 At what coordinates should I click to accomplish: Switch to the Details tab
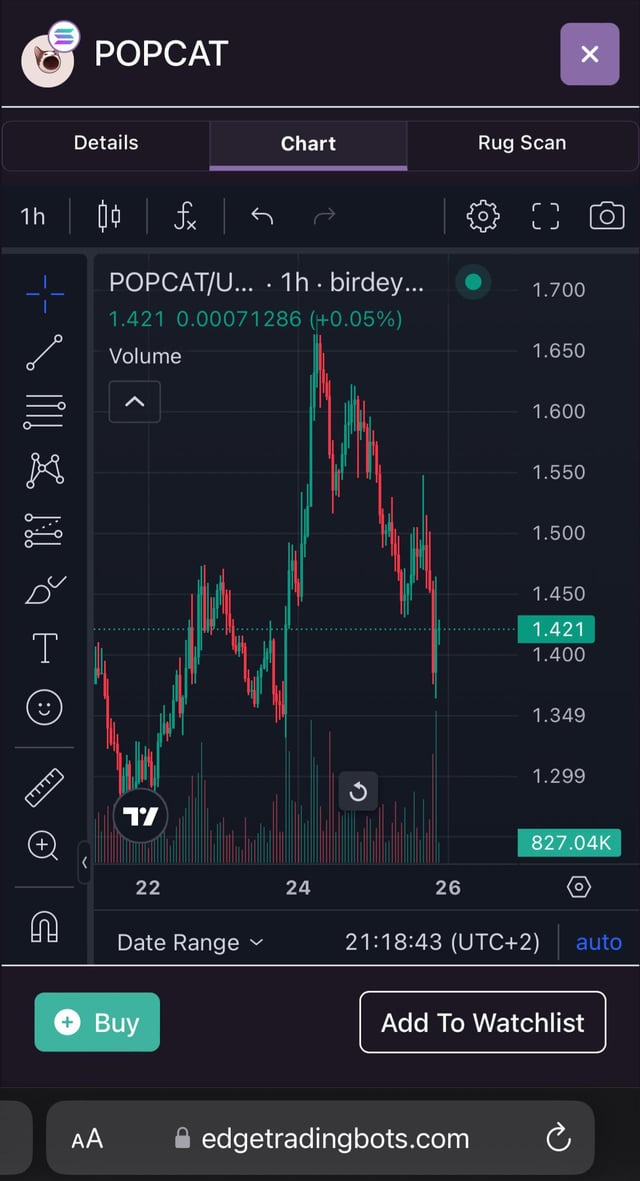coord(106,143)
